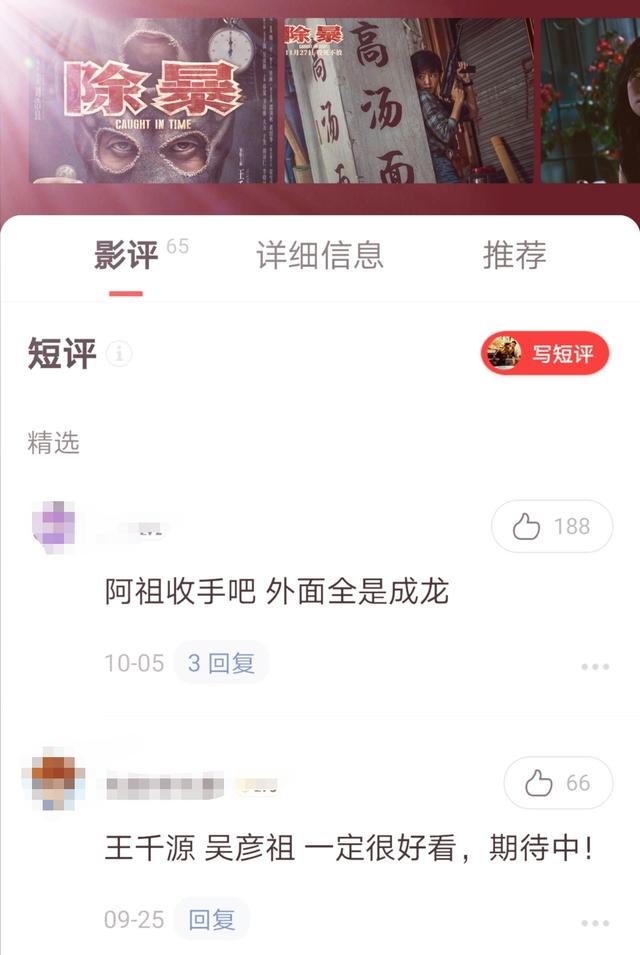Tap the 写短评 button
The height and width of the screenshot is (955, 640).
tap(545, 354)
